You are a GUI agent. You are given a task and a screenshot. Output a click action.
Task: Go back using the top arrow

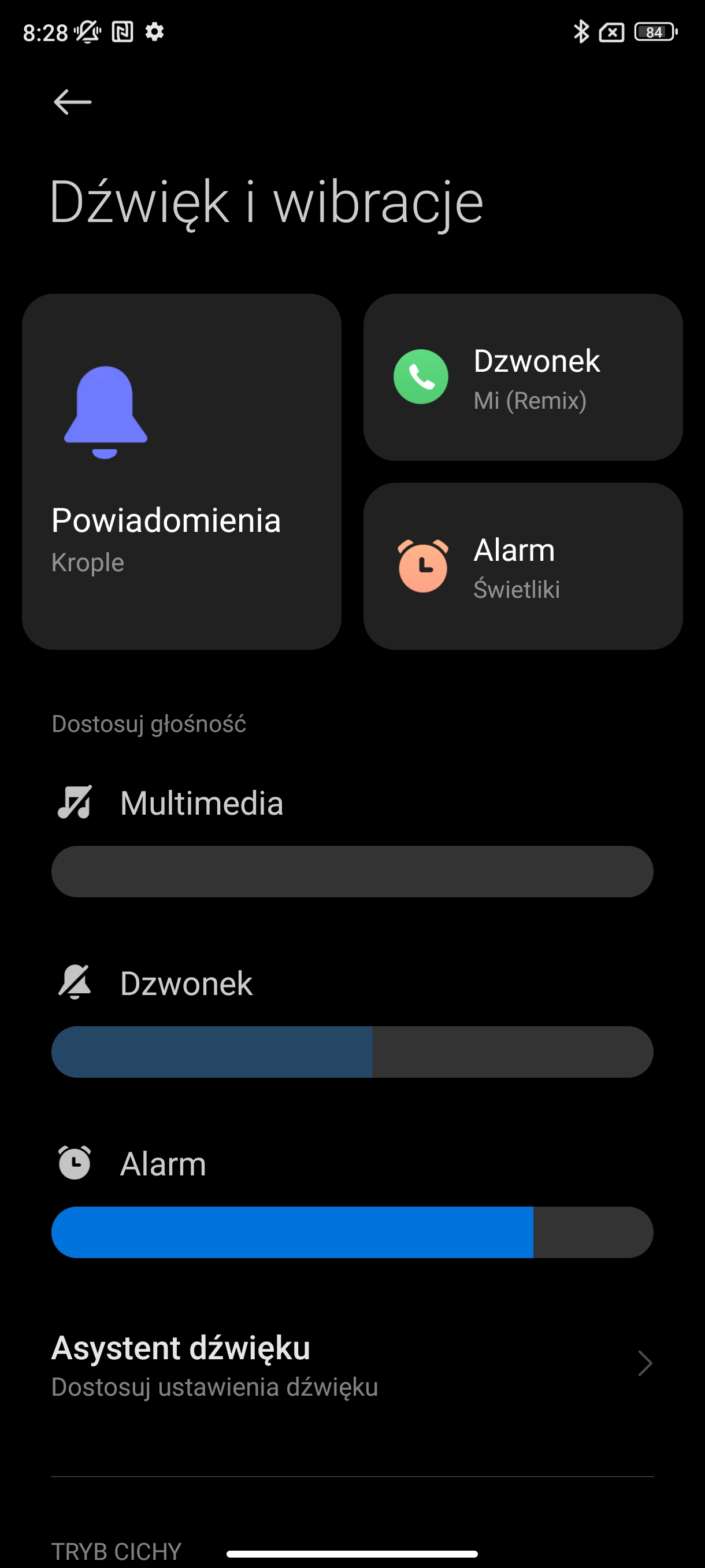click(72, 102)
